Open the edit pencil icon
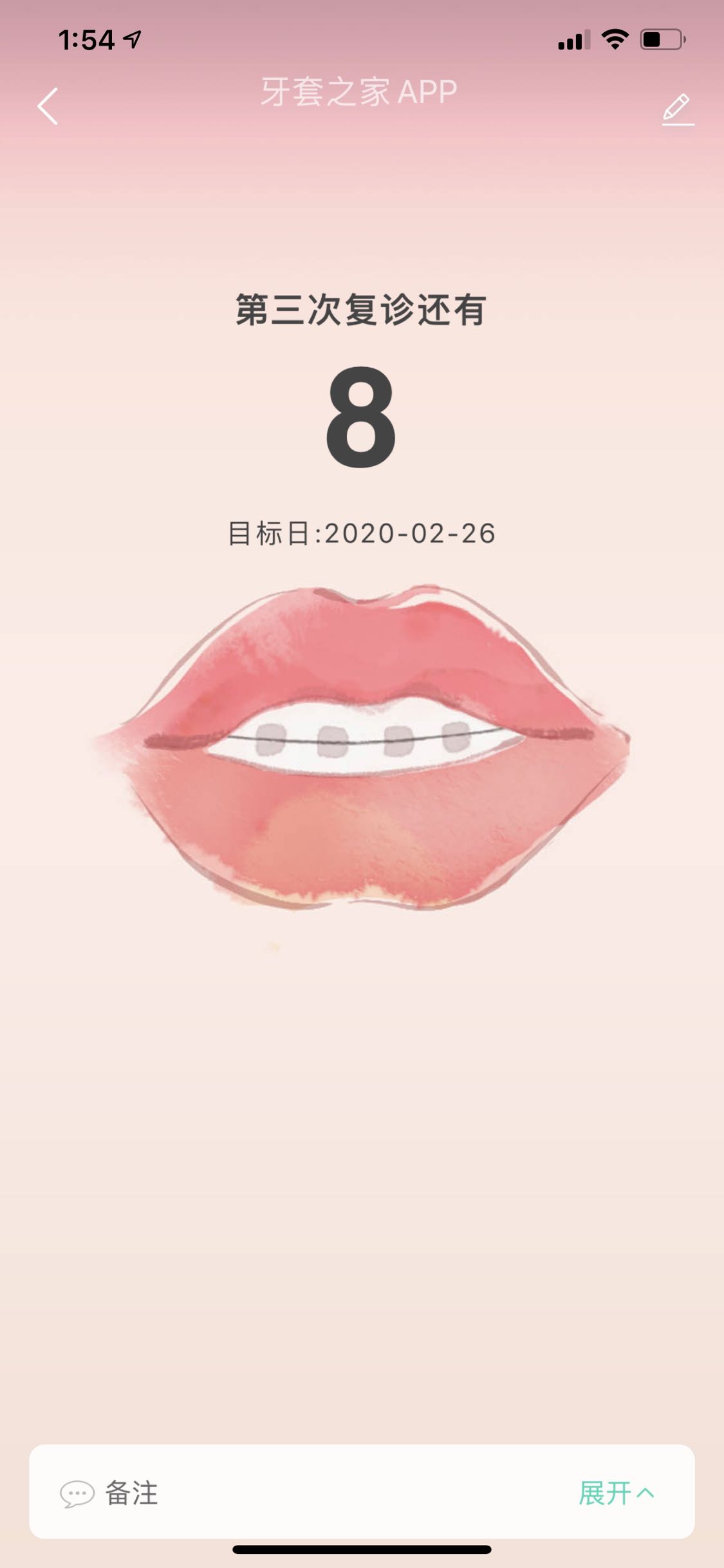 (677, 109)
